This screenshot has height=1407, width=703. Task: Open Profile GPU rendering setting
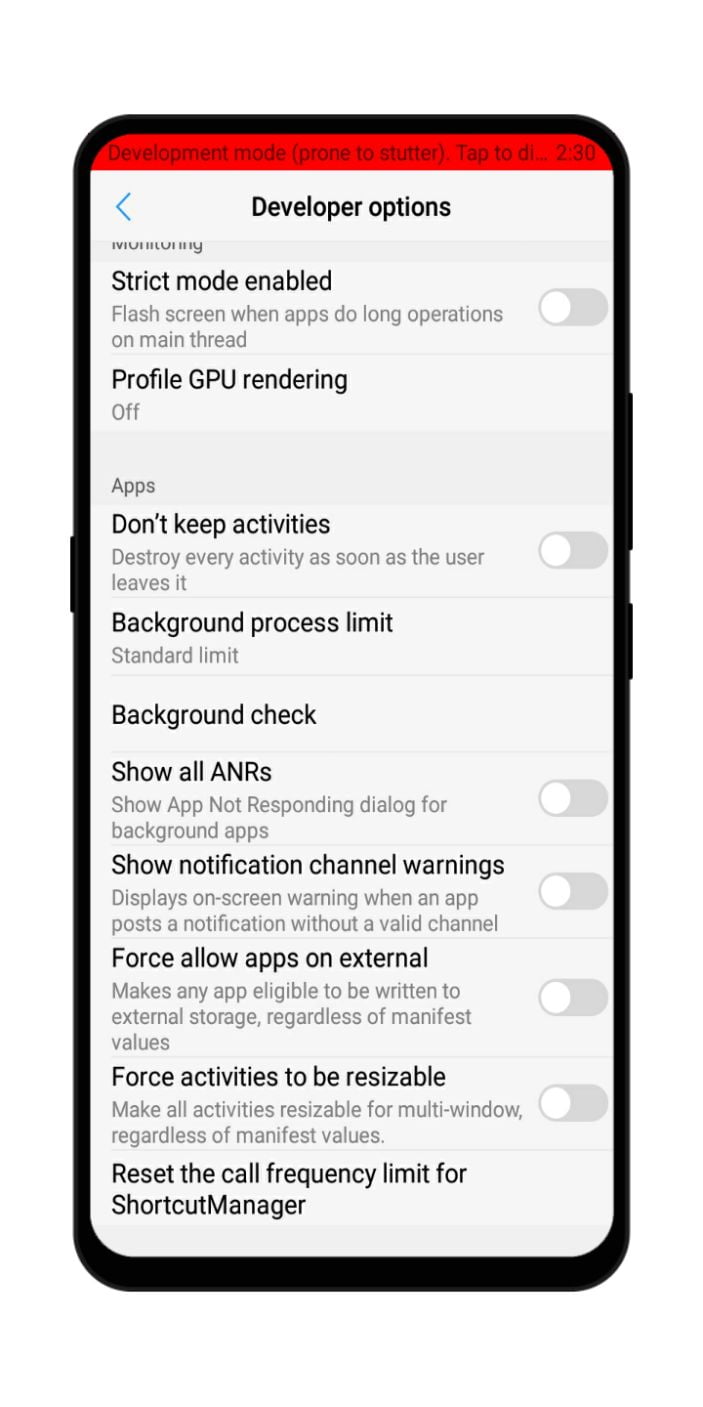coord(351,394)
